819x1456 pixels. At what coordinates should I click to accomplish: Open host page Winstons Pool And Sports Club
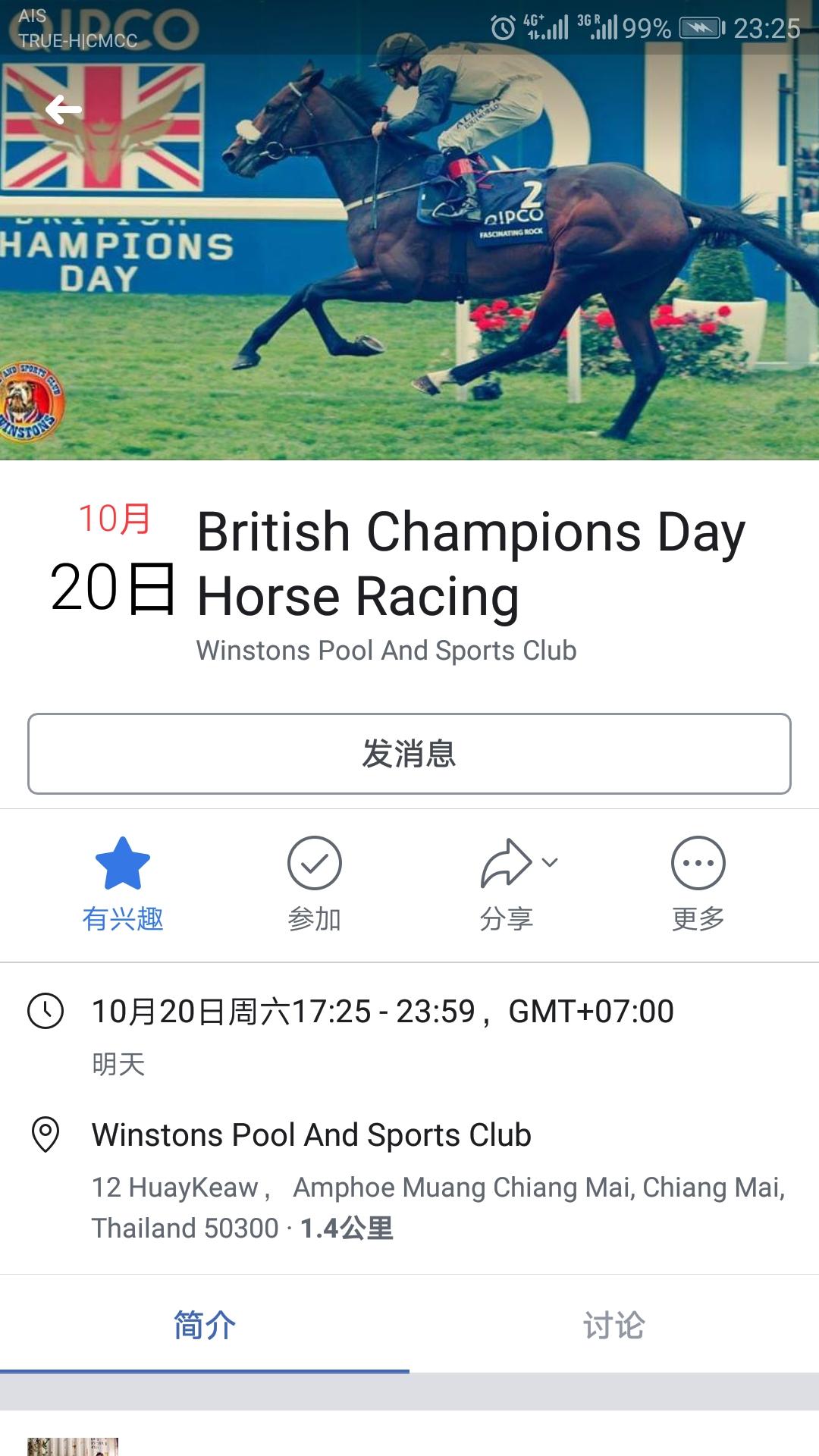coord(386,651)
